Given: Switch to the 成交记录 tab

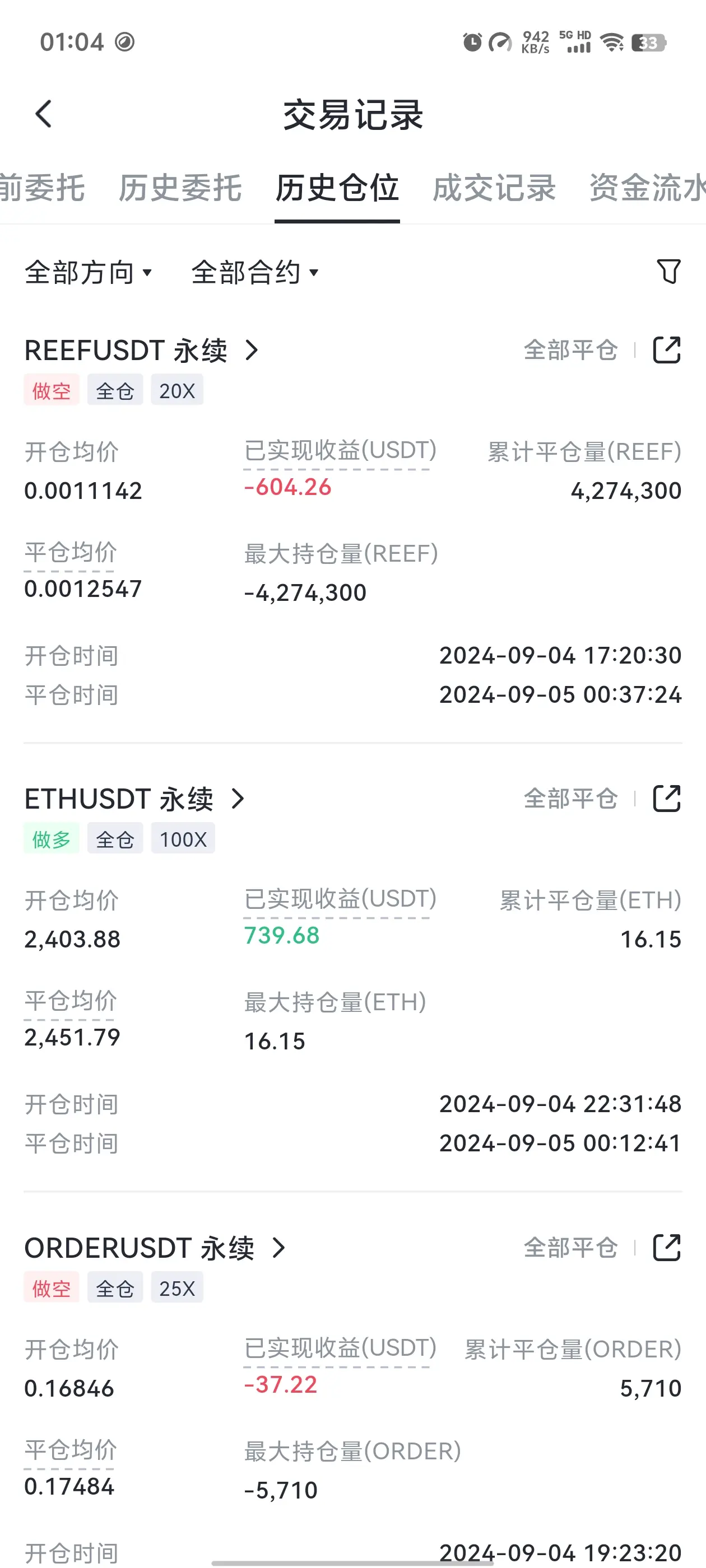Looking at the screenshot, I should pos(494,188).
